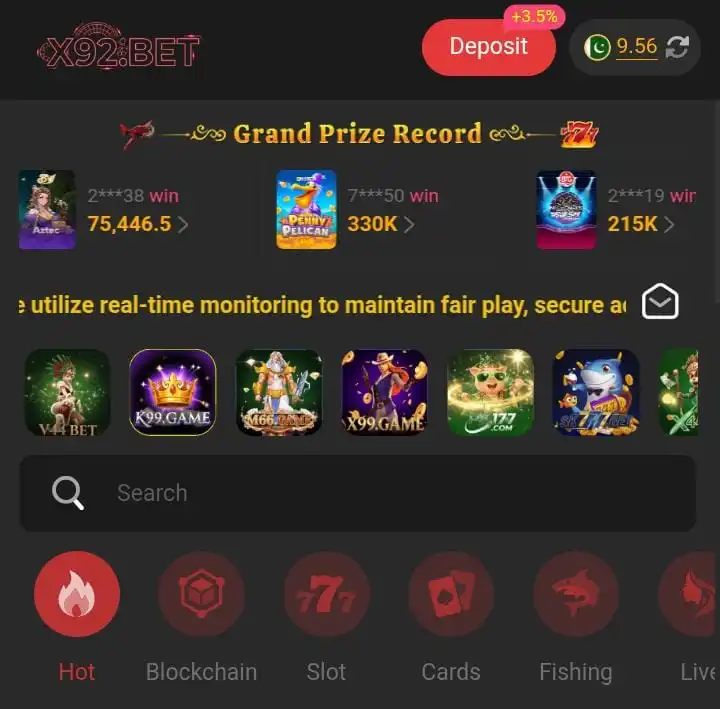Open the 215K win record
720x709 pixels.
pos(618,210)
